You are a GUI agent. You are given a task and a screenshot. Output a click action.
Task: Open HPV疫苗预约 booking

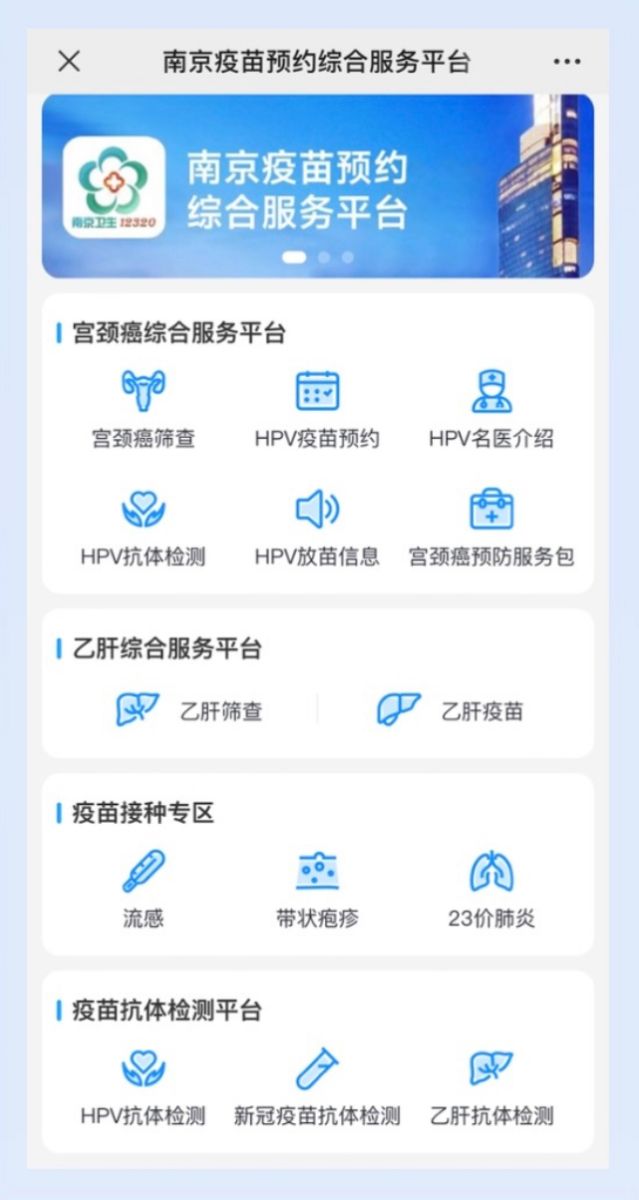(317, 411)
